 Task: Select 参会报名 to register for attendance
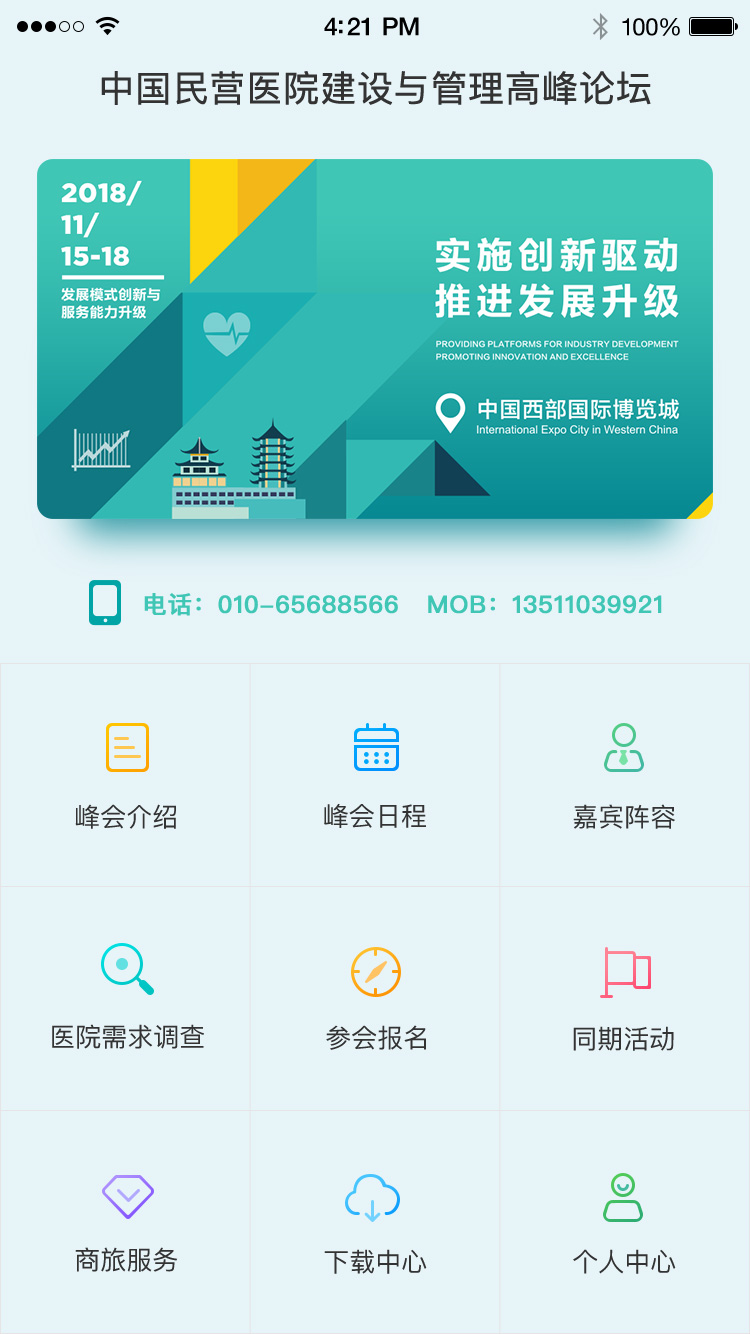pyautogui.click(x=375, y=998)
